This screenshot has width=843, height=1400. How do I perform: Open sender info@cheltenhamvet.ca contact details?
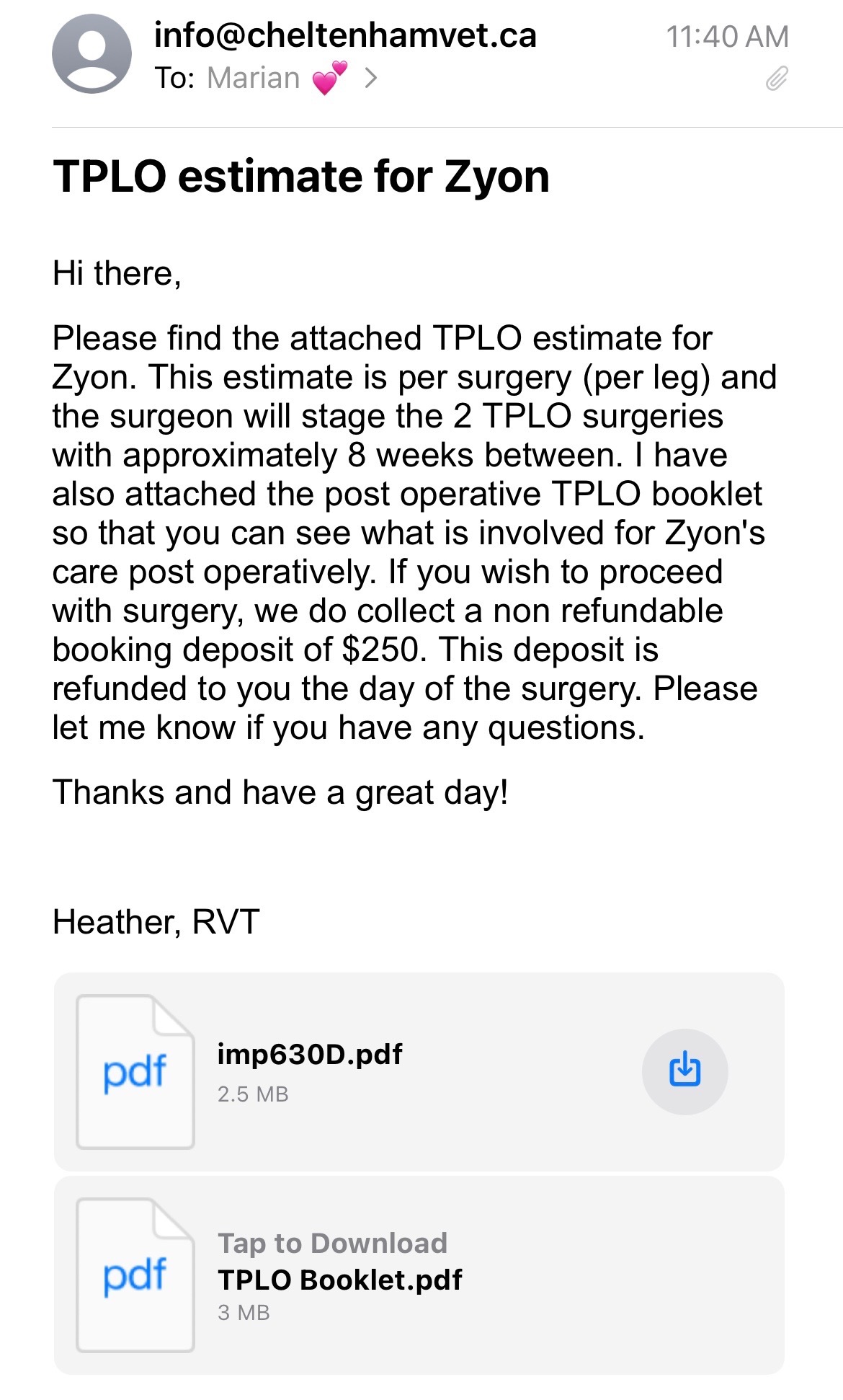tap(345, 35)
